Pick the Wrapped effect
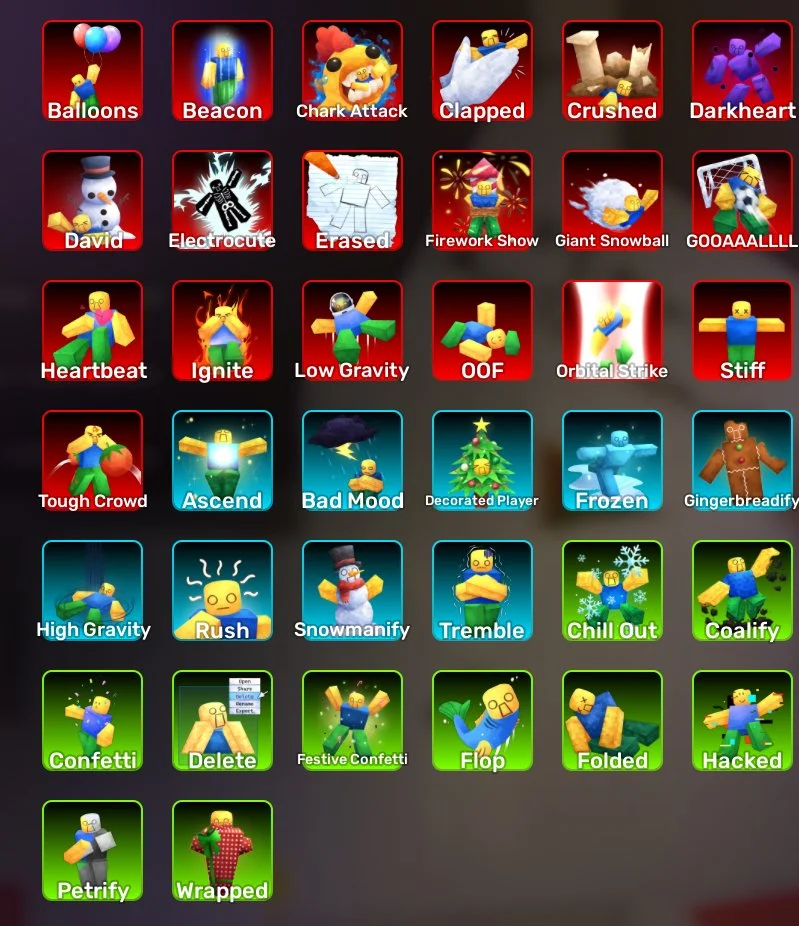799x926 pixels. click(x=222, y=850)
